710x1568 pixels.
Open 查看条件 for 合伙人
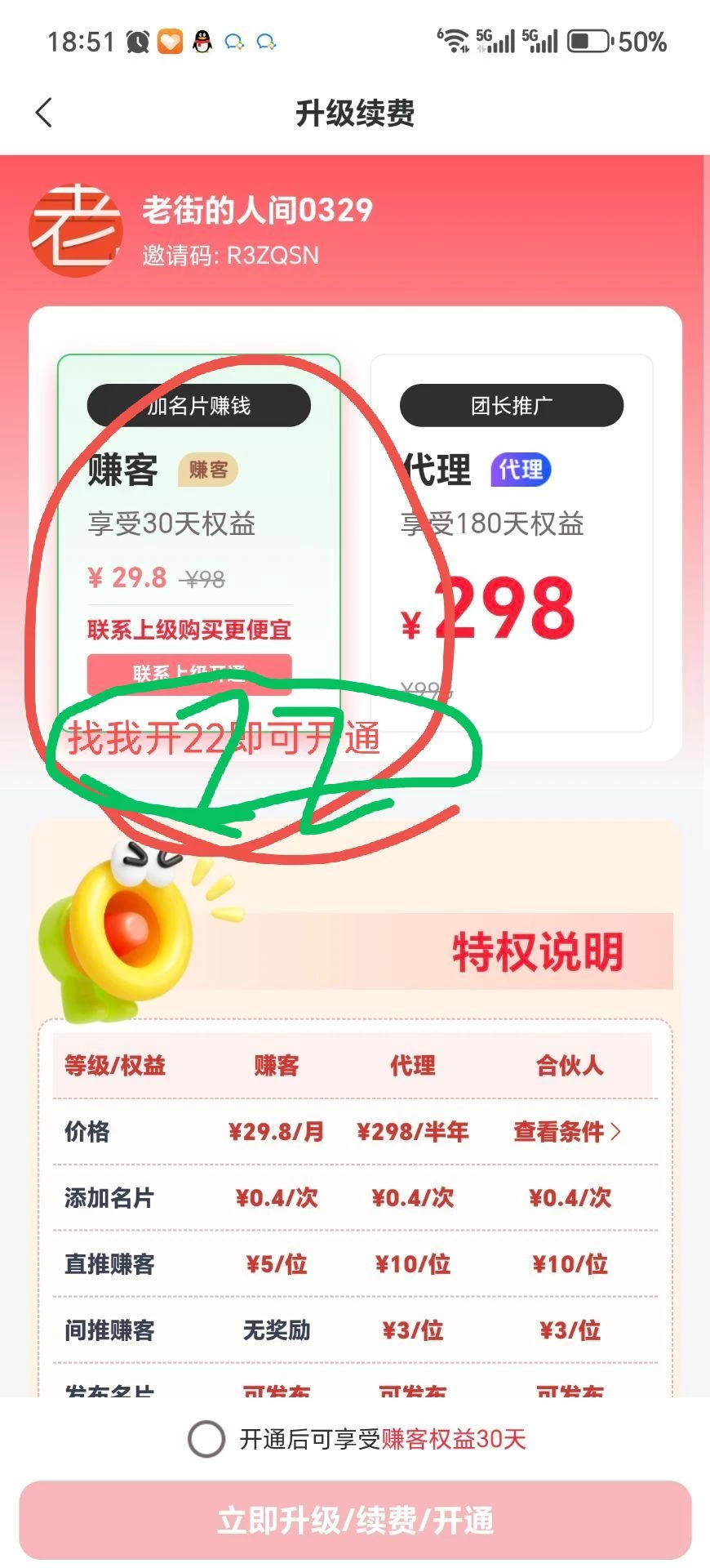567,1132
